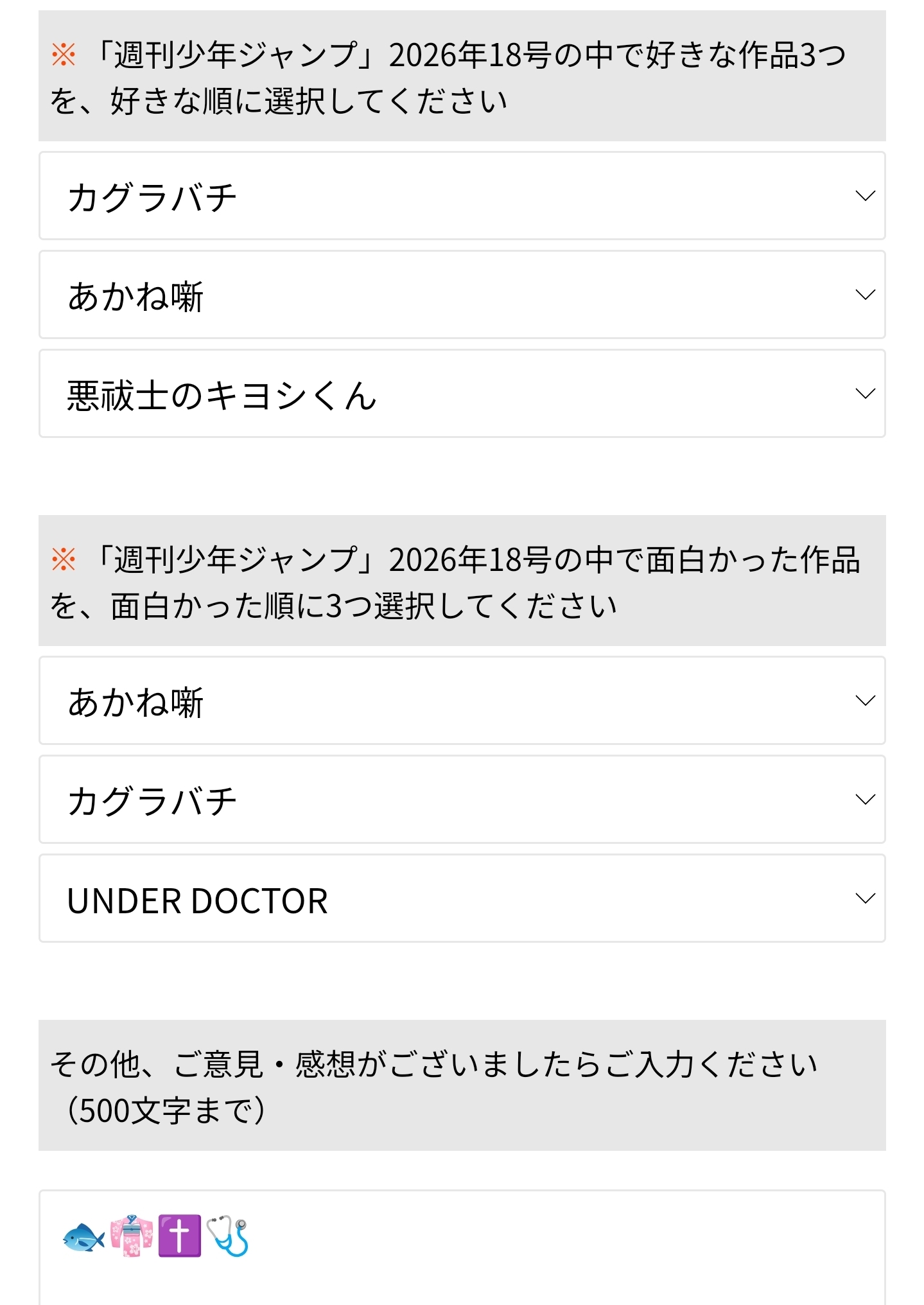The image size is (924, 1305).
Task: Open the カグラバチ dropdown under 面白かった作品
Action: pyautogui.click(x=462, y=800)
